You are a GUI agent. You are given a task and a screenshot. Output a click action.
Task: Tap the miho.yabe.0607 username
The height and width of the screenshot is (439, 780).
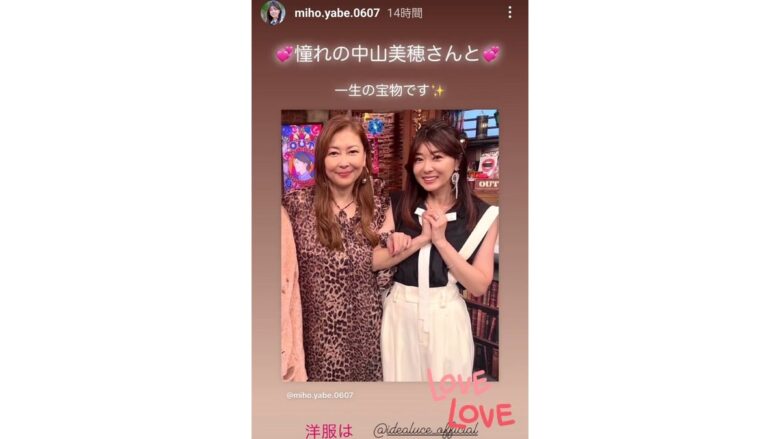(x=337, y=13)
